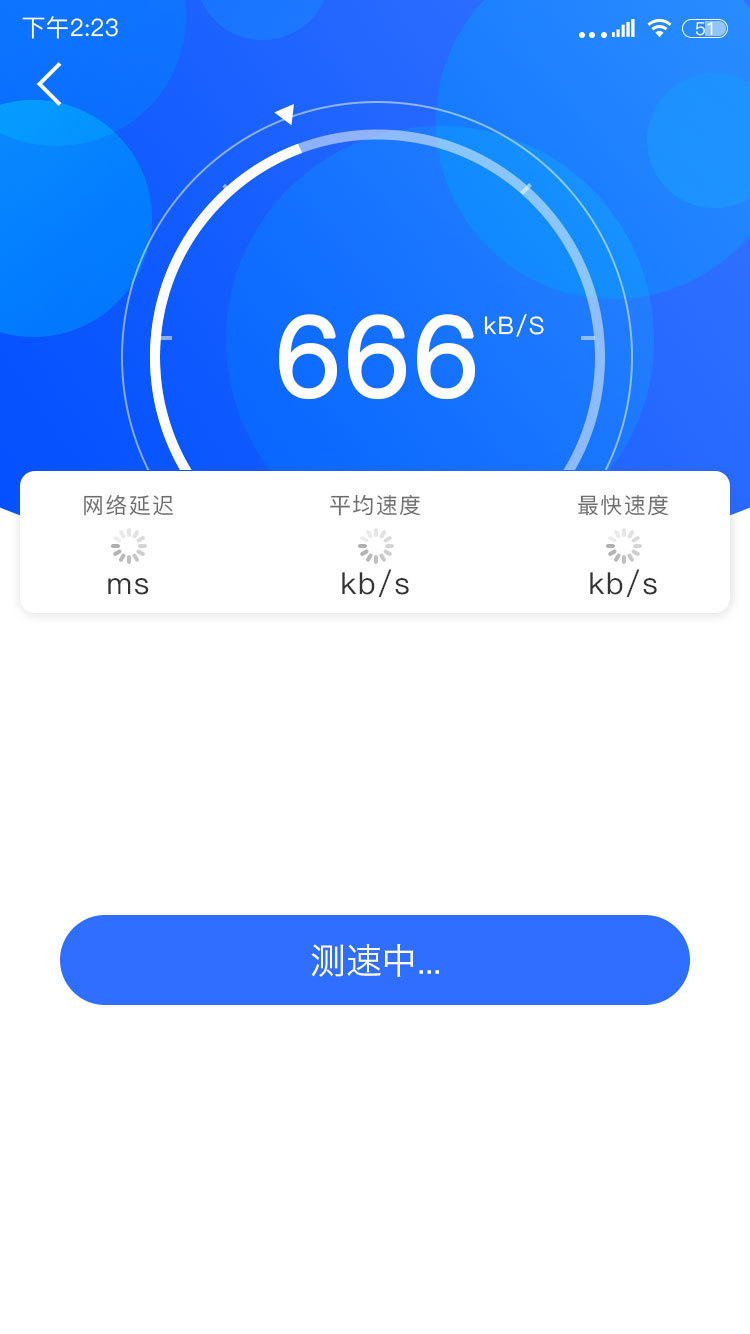This screenshot has height=1334, width=750.
Task: Go back using the top-left arrow
Action: coord(49,84)
